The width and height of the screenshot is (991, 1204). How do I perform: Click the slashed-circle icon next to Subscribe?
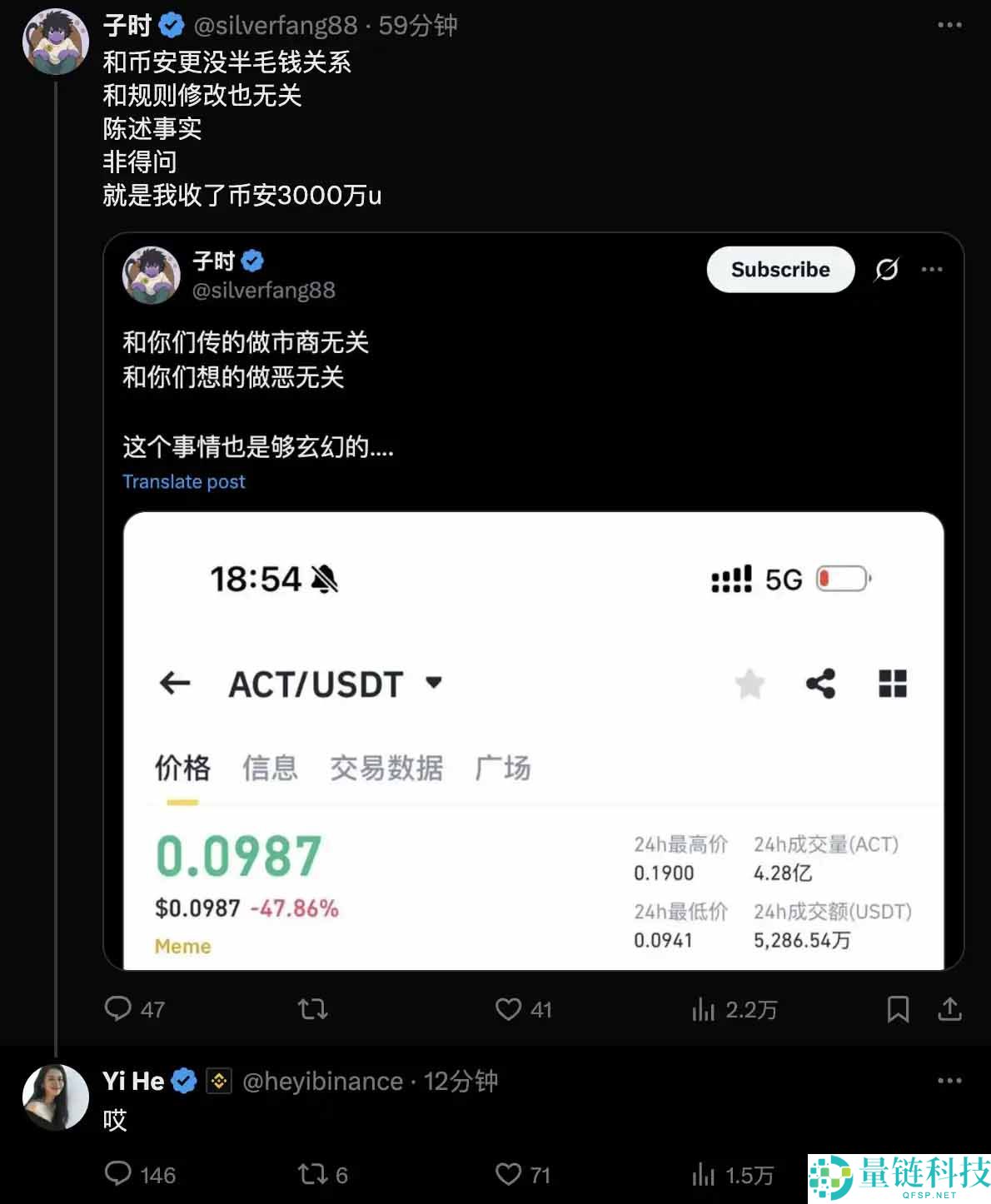pos(888,270)
